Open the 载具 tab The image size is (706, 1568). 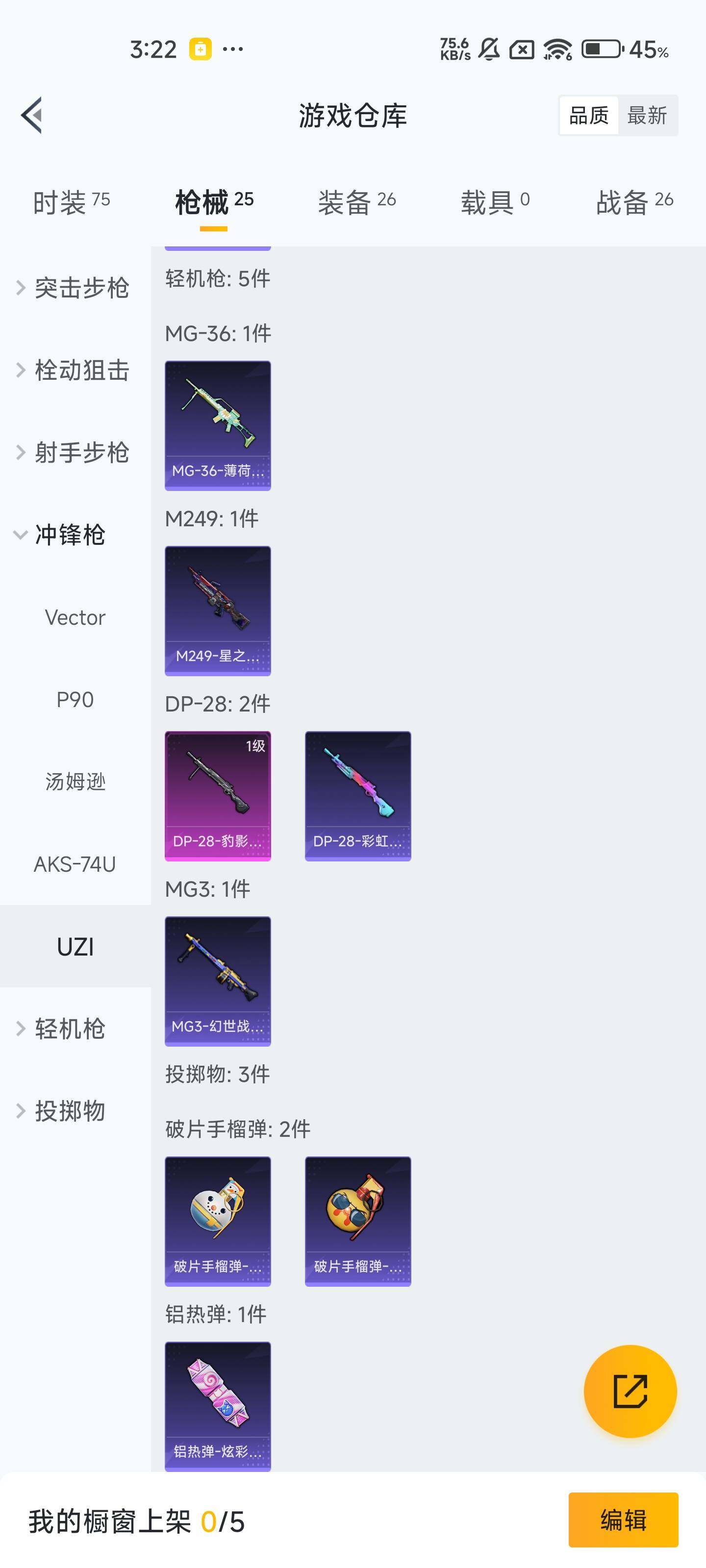click(495, 202)
